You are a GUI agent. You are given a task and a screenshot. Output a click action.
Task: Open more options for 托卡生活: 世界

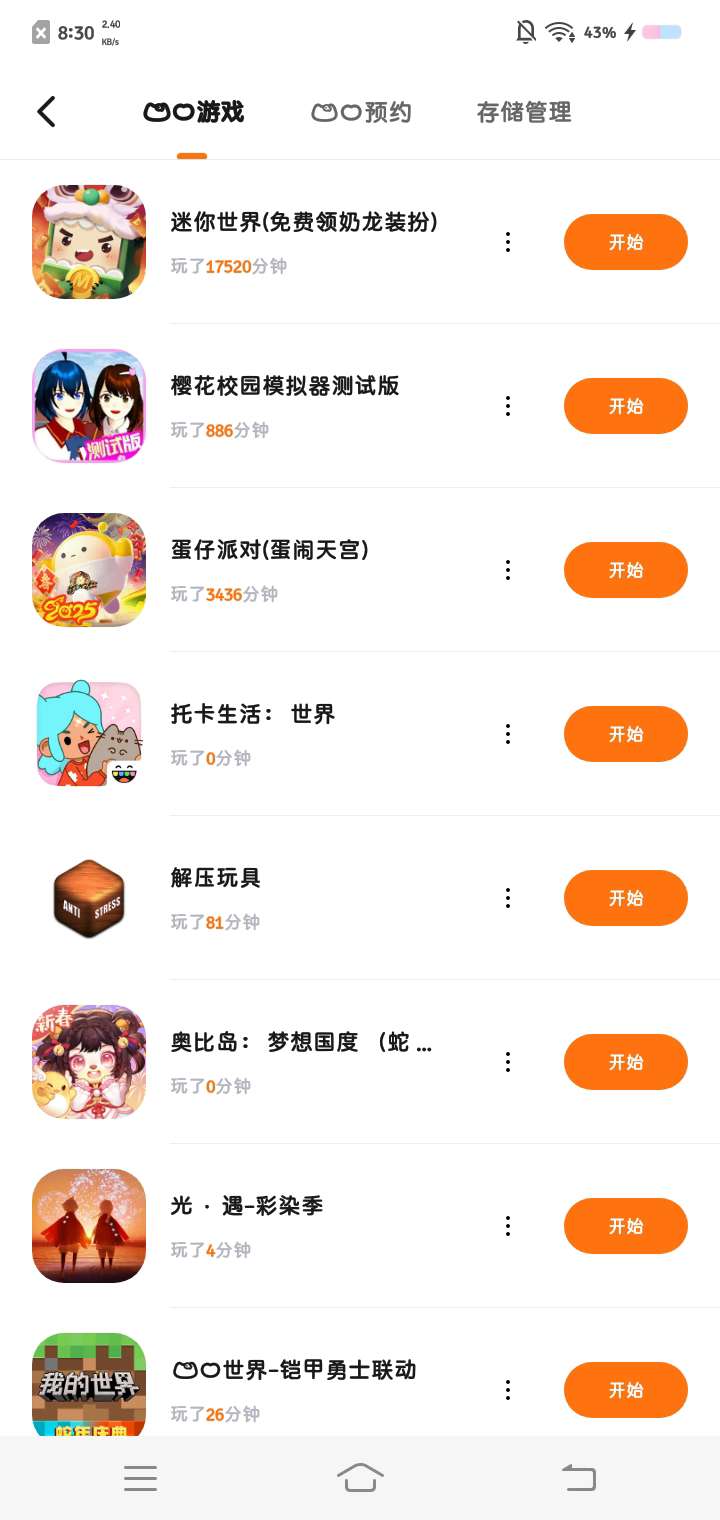508,734
